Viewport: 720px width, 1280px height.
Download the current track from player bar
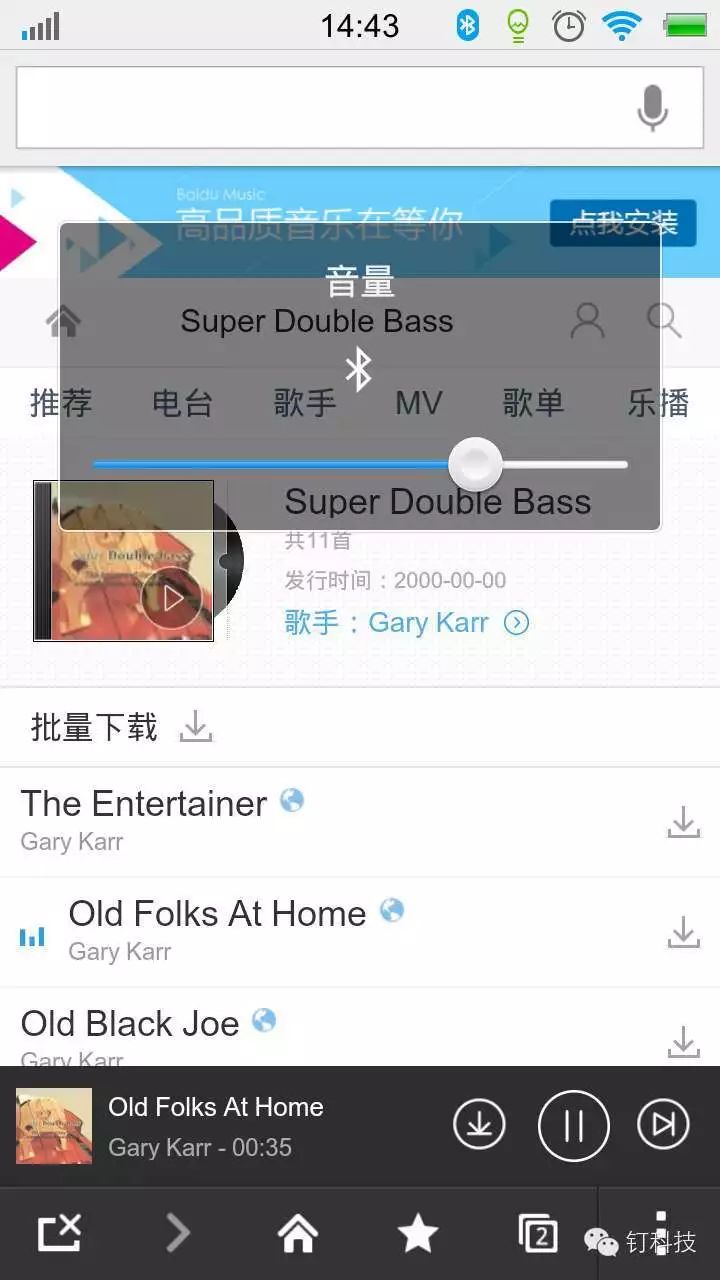(x=479, y=1125)
